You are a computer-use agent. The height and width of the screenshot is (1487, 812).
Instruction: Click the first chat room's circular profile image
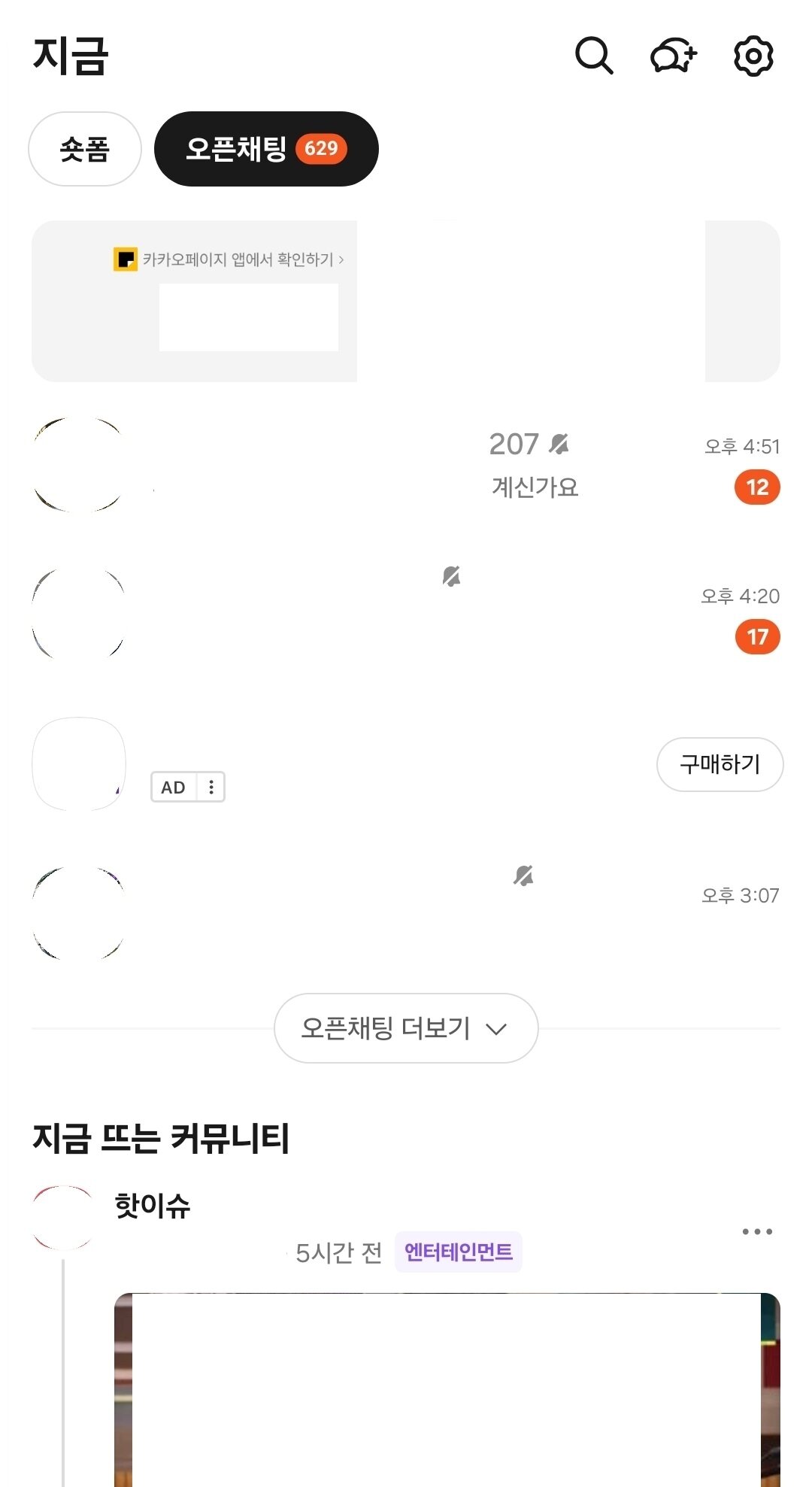79,466
